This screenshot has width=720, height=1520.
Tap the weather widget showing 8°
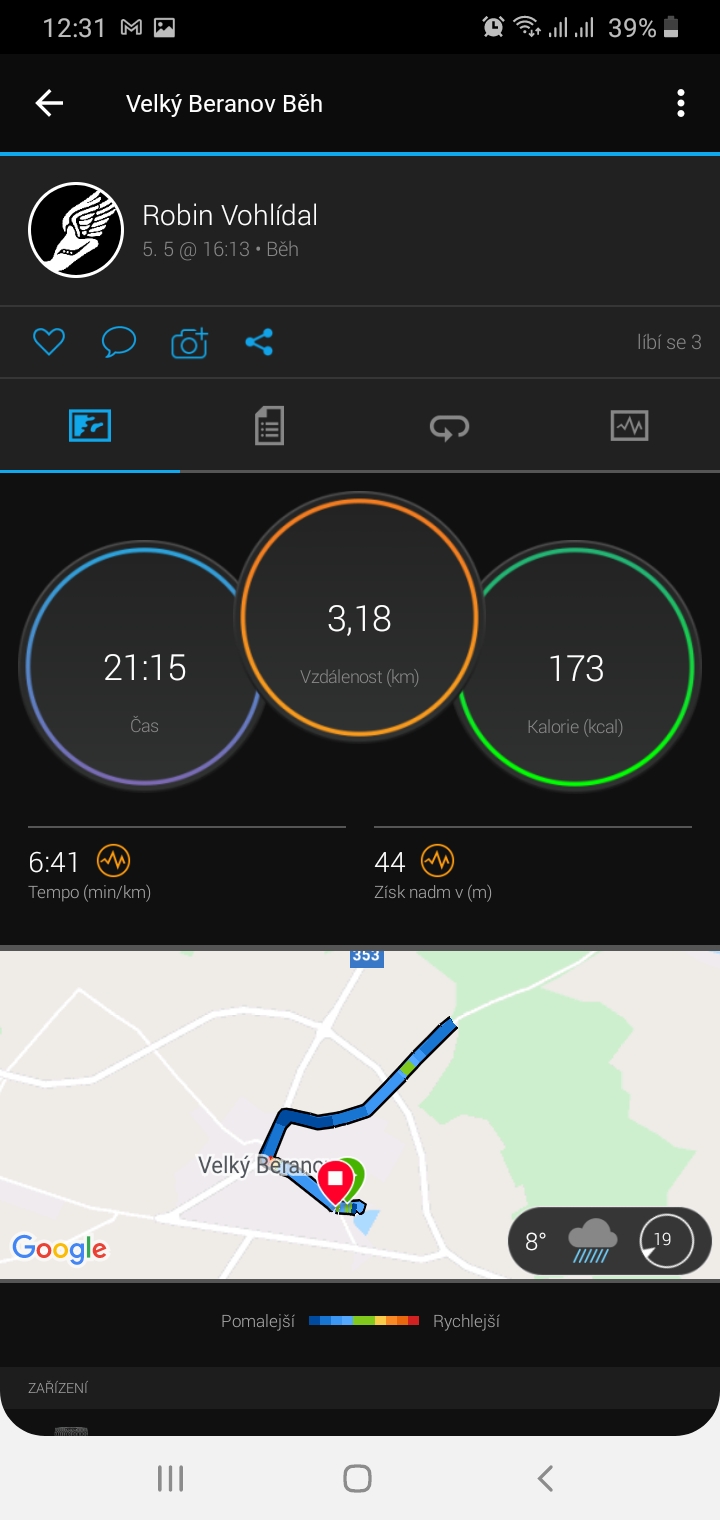pos(610,1242)
